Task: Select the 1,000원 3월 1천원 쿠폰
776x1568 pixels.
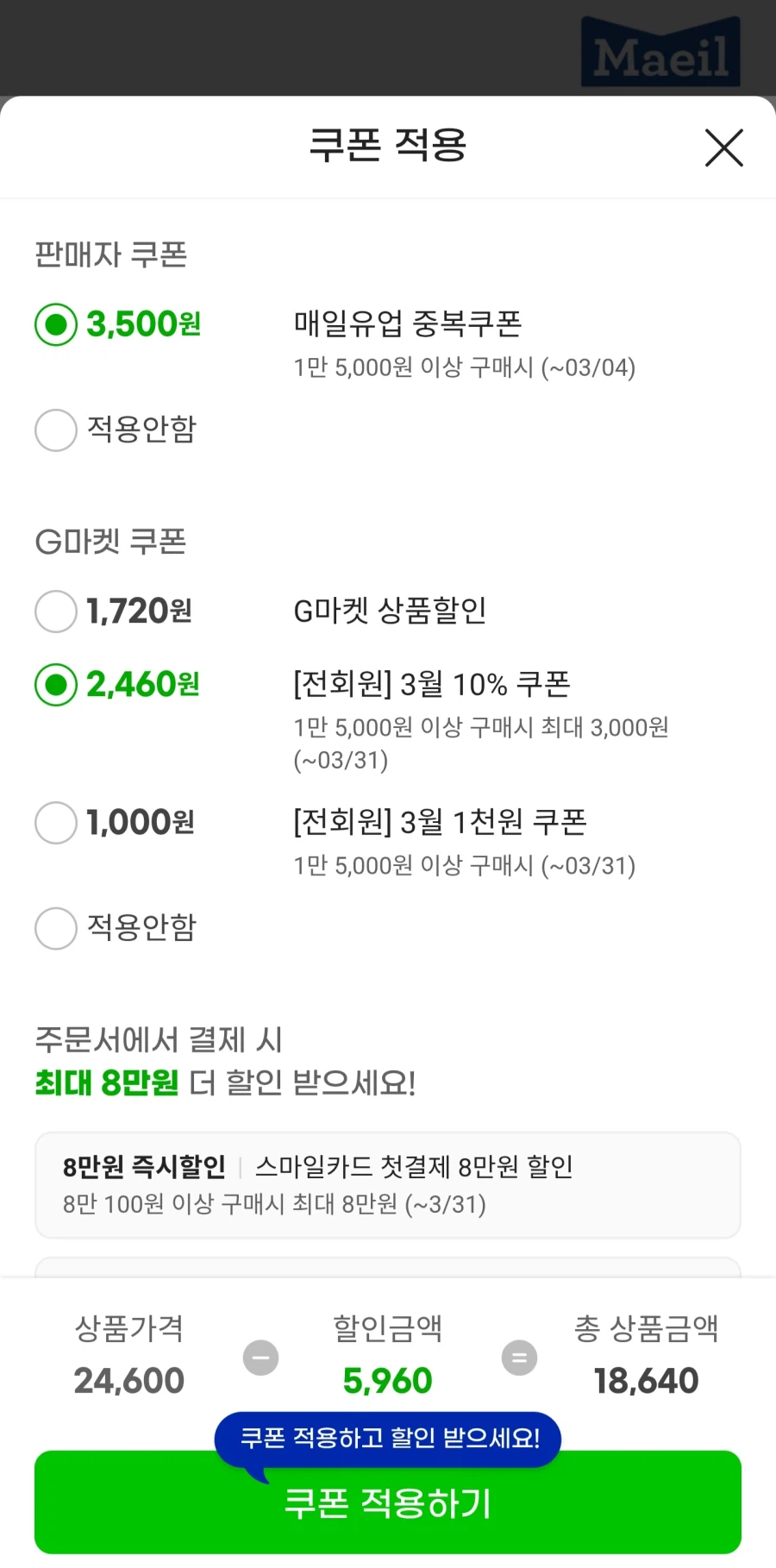Action: tap(55, 824)
